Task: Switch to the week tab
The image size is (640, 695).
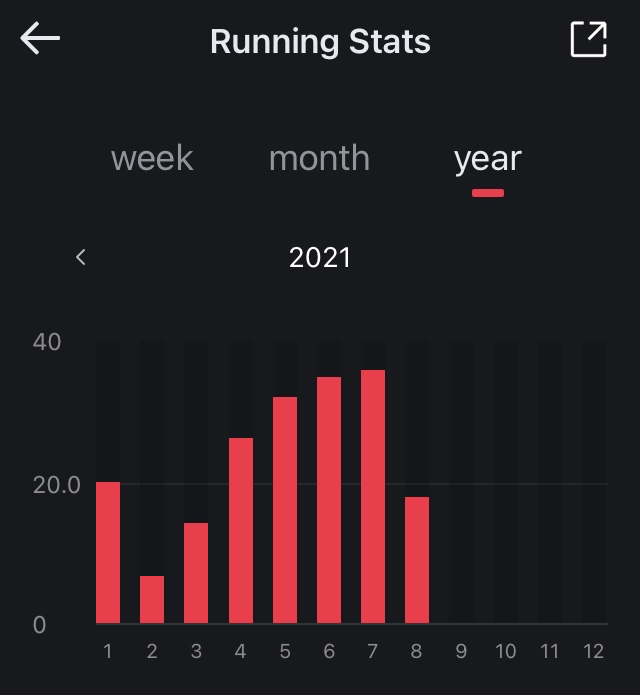Action: pos(152,158)
